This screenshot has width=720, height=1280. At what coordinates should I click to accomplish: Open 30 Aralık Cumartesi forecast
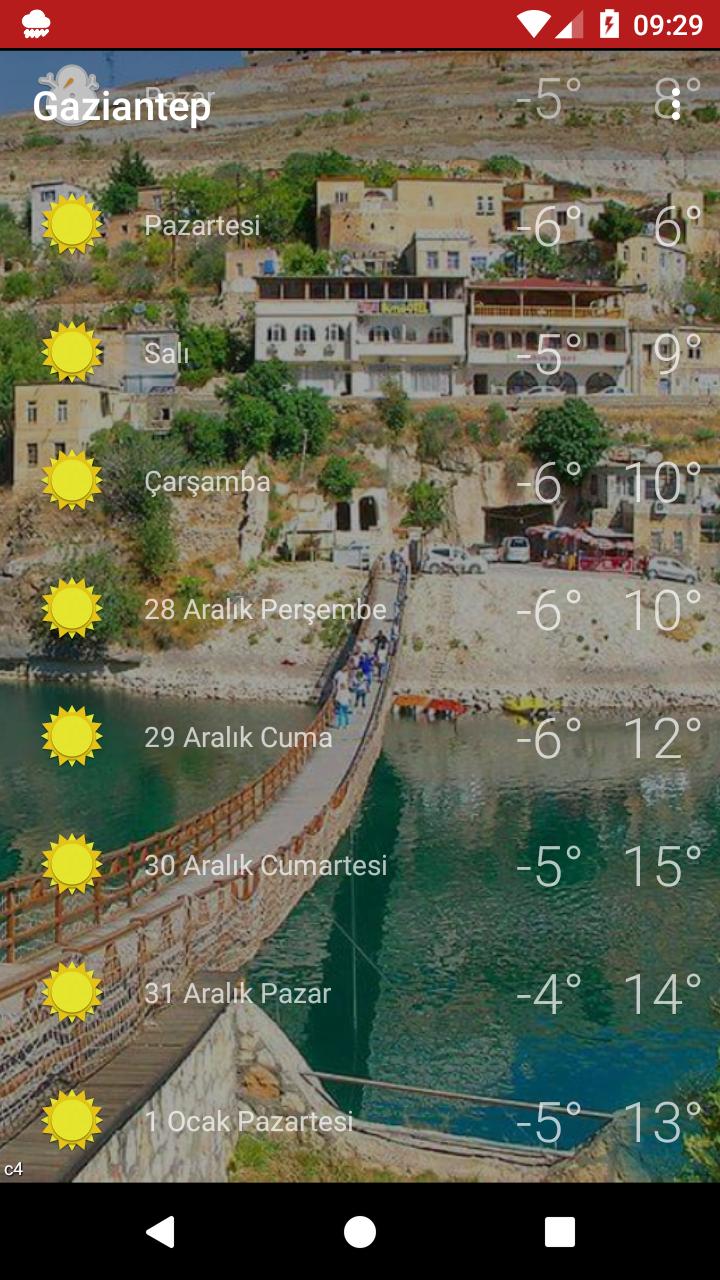(360, 865)
